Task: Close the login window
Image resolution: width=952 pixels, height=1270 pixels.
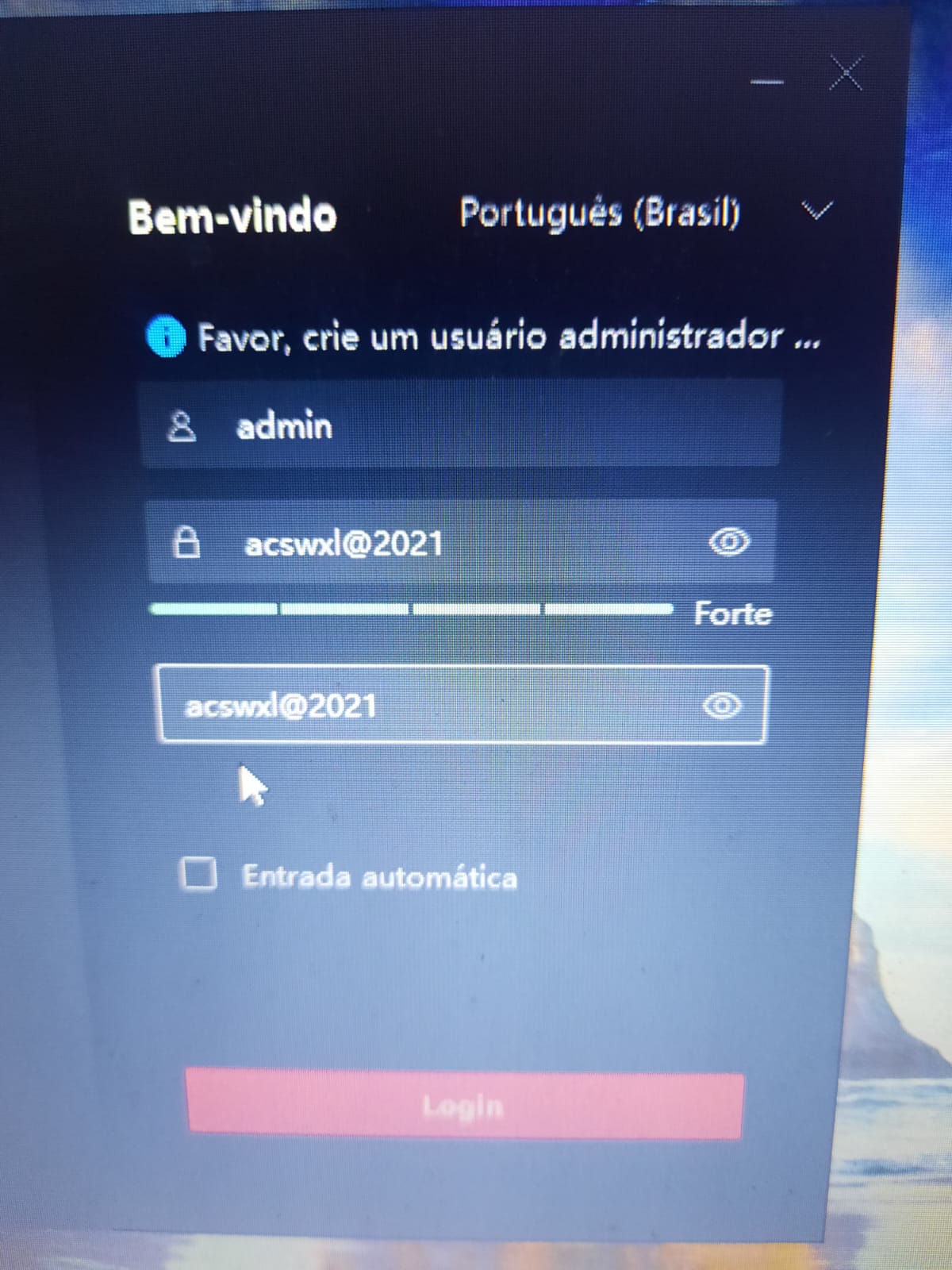Action: click(846, 74)
